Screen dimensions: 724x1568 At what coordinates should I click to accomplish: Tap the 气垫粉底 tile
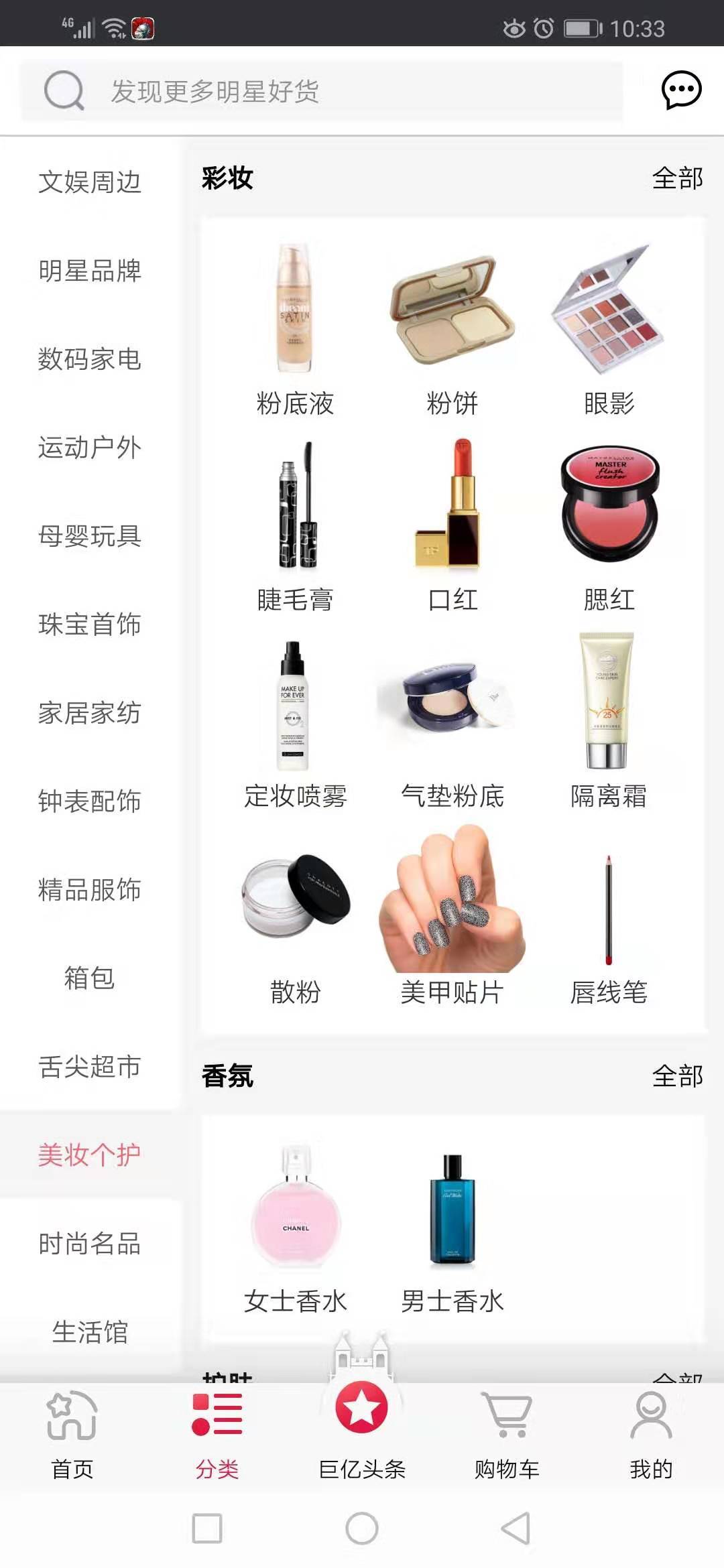click(x=452, y=721)
